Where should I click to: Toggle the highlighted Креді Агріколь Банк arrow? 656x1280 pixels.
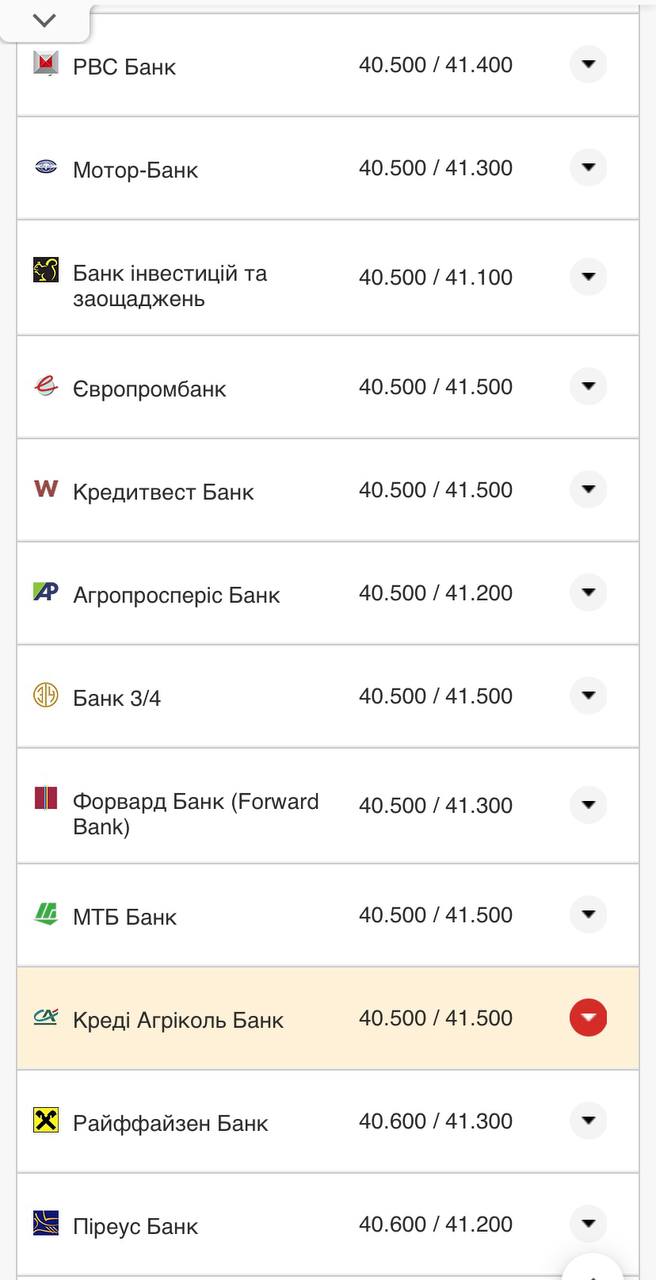[588, 1018]
